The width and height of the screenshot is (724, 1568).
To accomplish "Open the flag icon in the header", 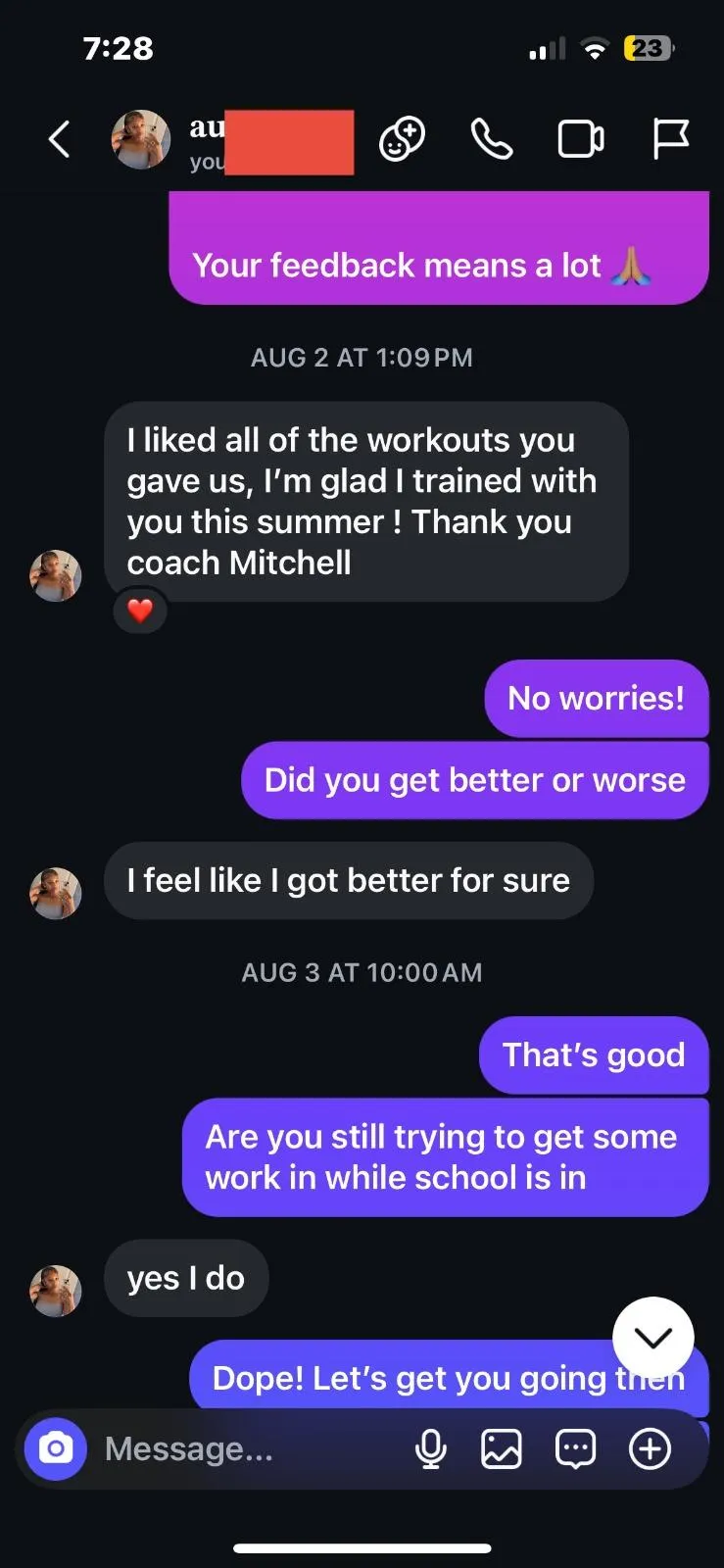I will pos(671,139).
